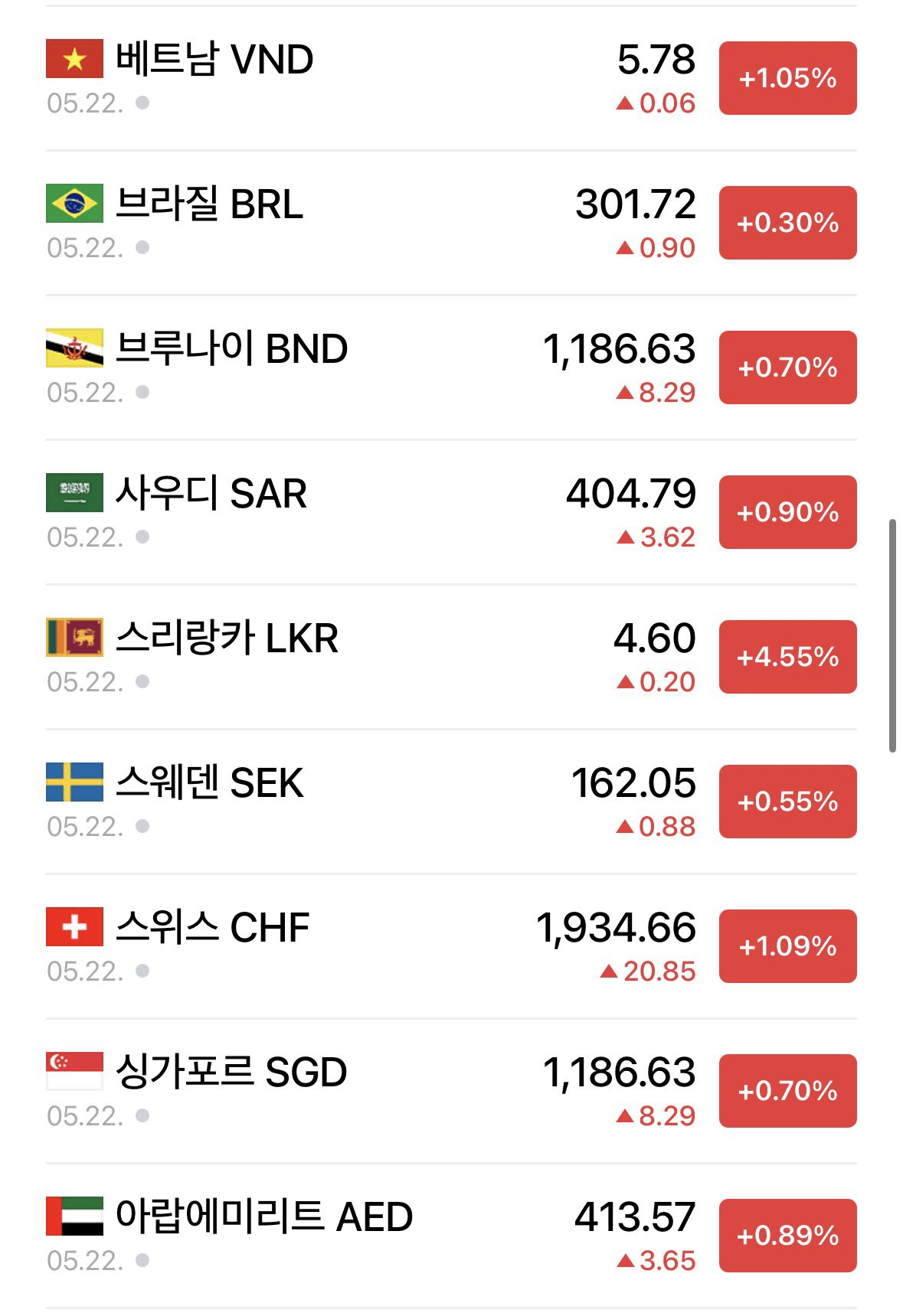Open the Brazil BRL exchange rate row

451,223
